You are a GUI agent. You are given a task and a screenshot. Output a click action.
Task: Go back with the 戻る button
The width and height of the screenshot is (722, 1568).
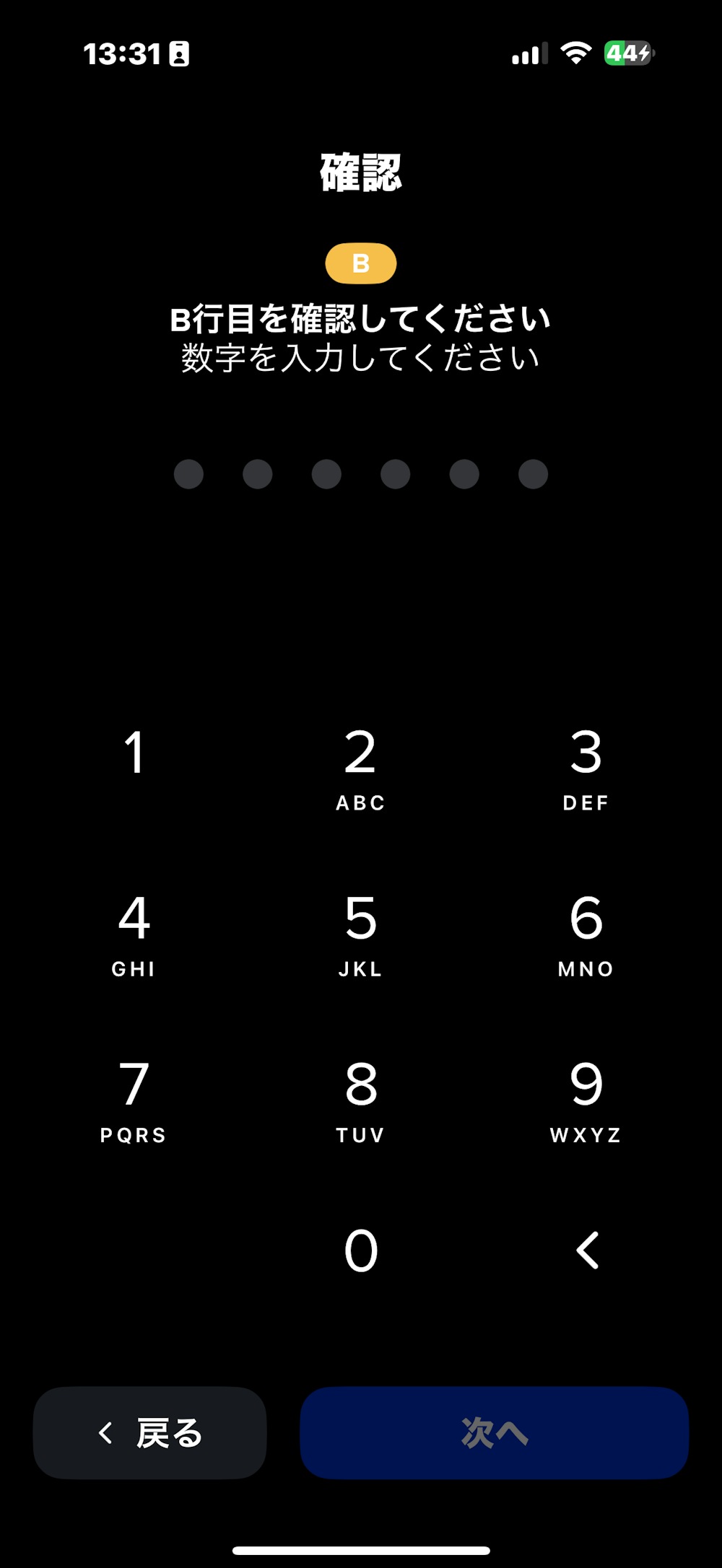(150, 1432)
